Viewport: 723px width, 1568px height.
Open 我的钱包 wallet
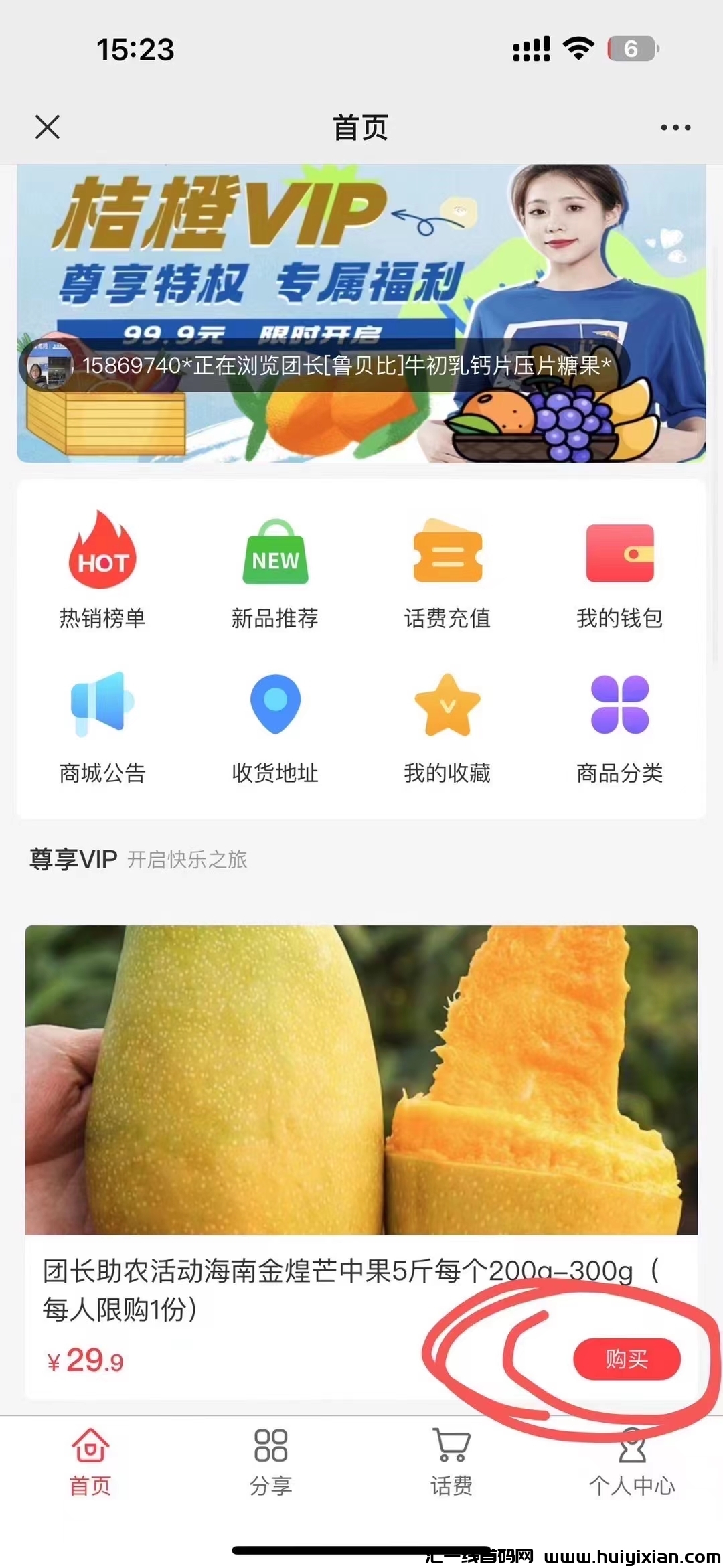click(x=620, y=570)
